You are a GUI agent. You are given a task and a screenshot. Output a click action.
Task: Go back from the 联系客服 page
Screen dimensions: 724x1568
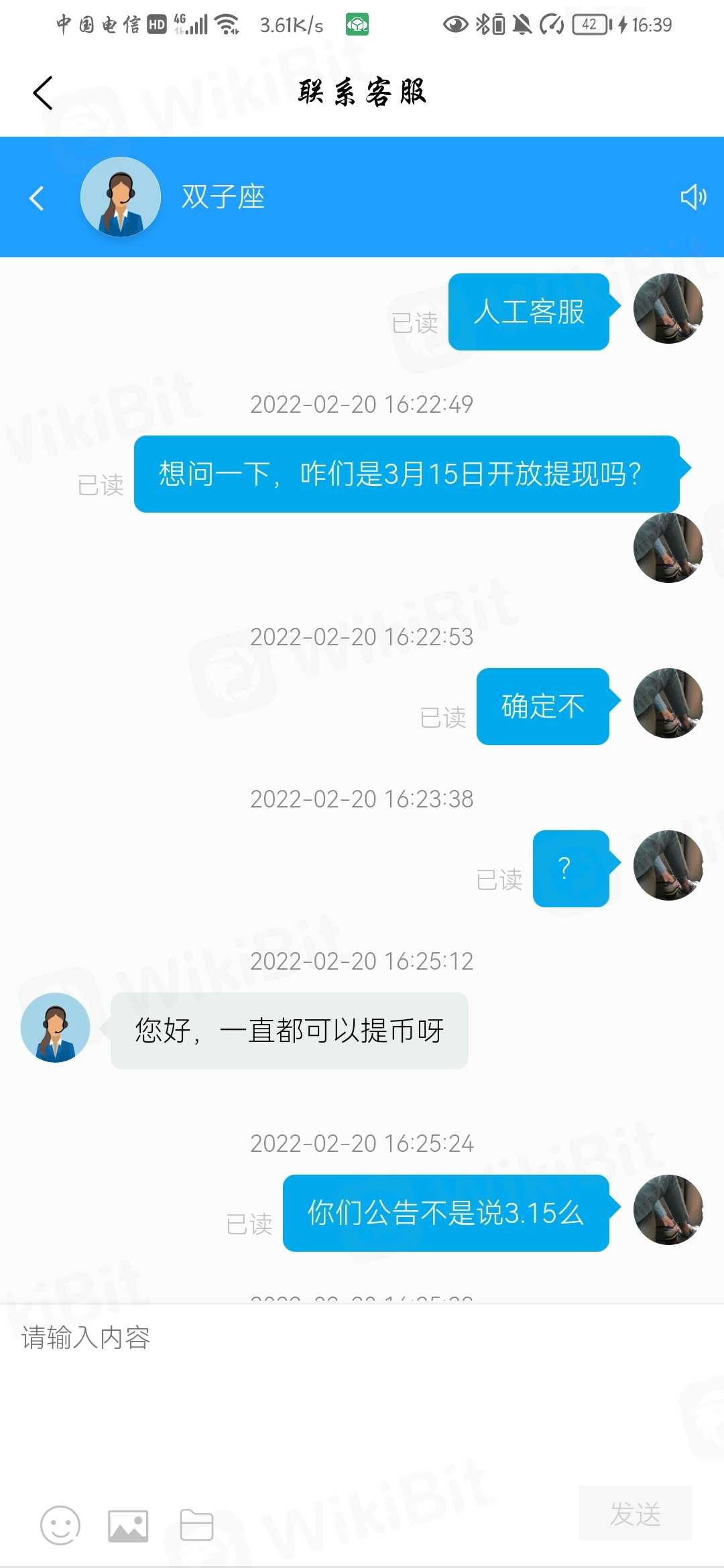[43, 92]
